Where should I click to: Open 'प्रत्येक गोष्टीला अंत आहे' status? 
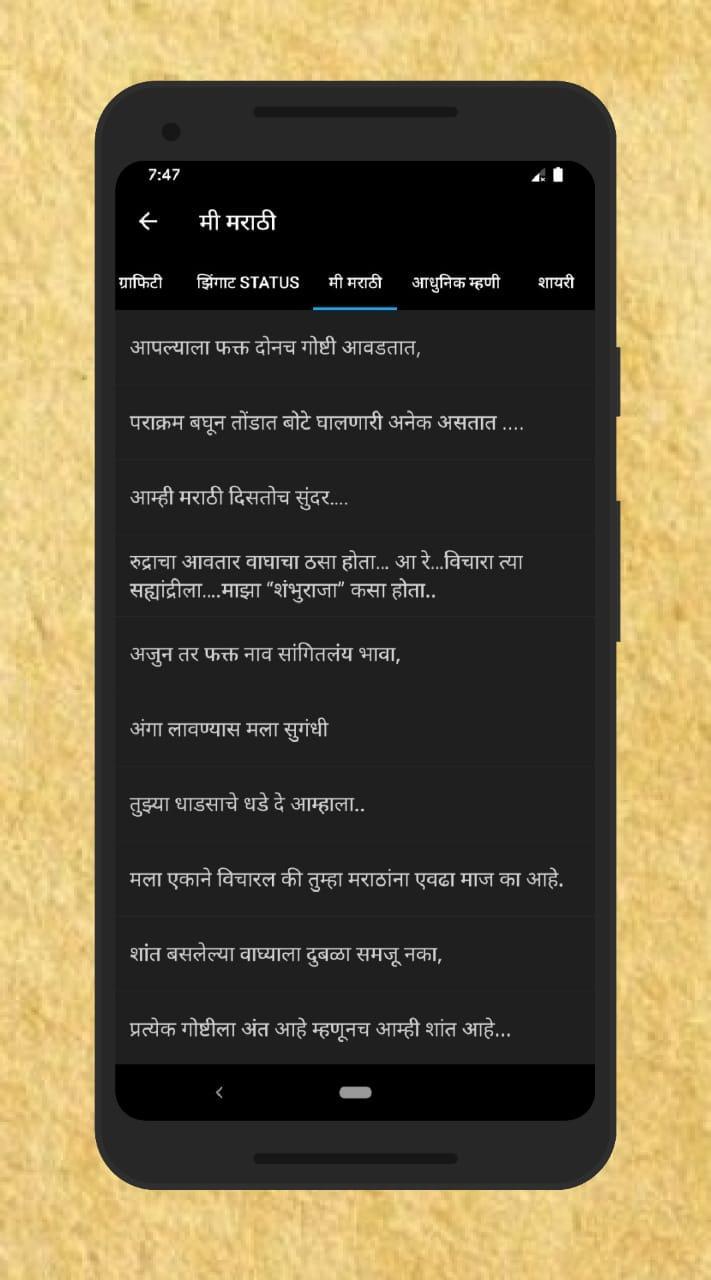(x=355, y=1028)
